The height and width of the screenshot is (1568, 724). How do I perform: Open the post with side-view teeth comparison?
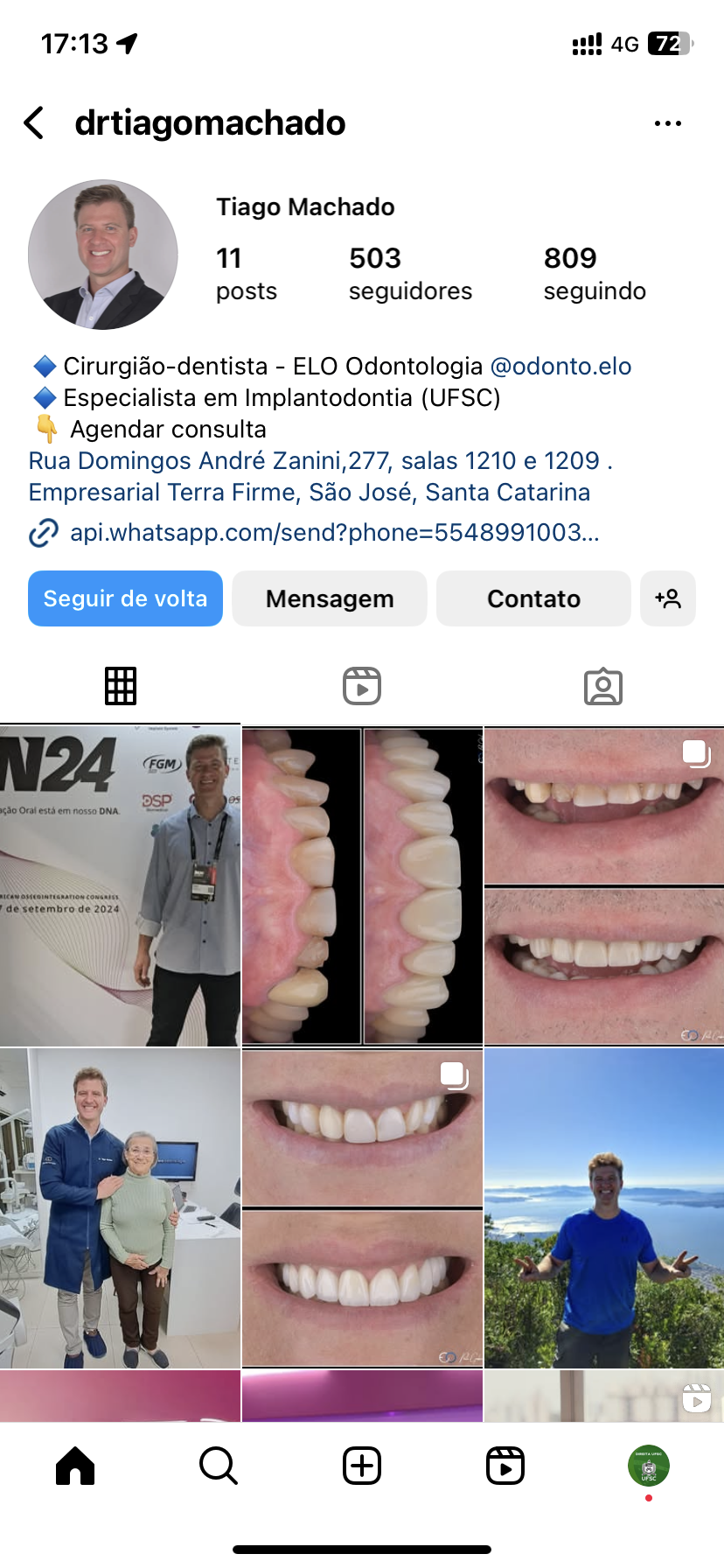[x=362, y=885]
